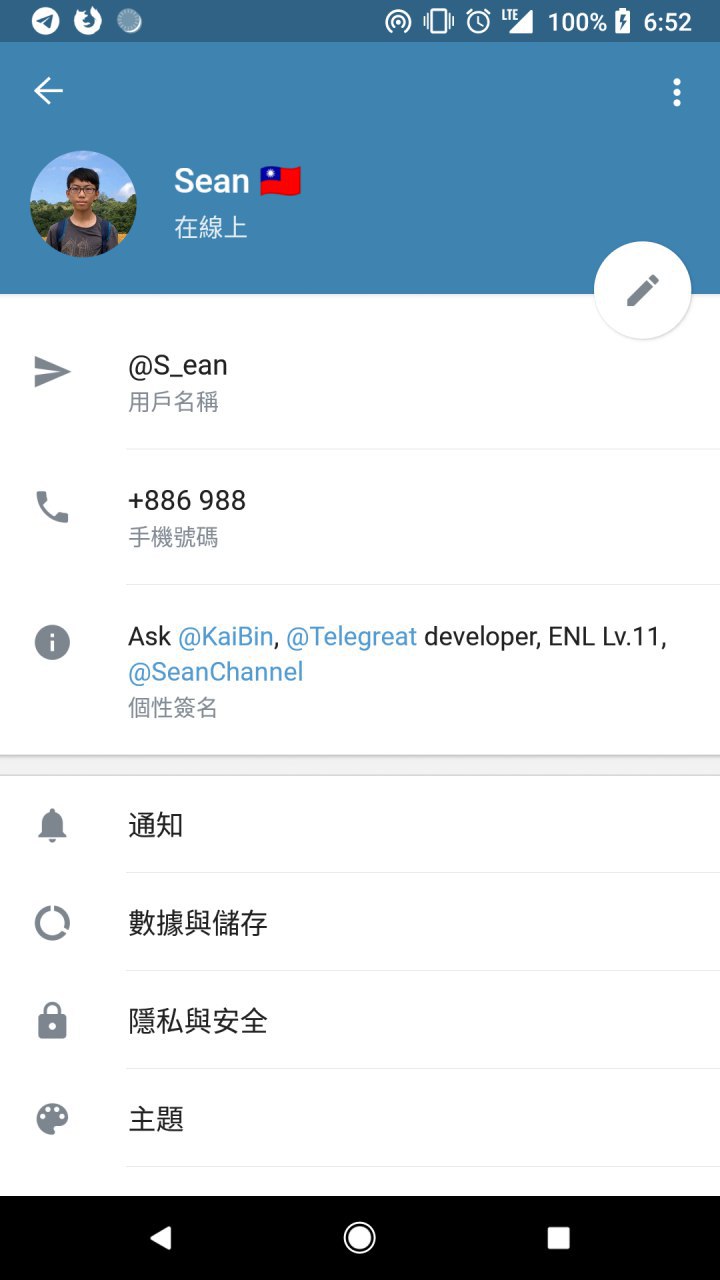This screenshot has width=720, height=1280.
Task: Open the three-dot overflow menu
Action: coord(677,92)
